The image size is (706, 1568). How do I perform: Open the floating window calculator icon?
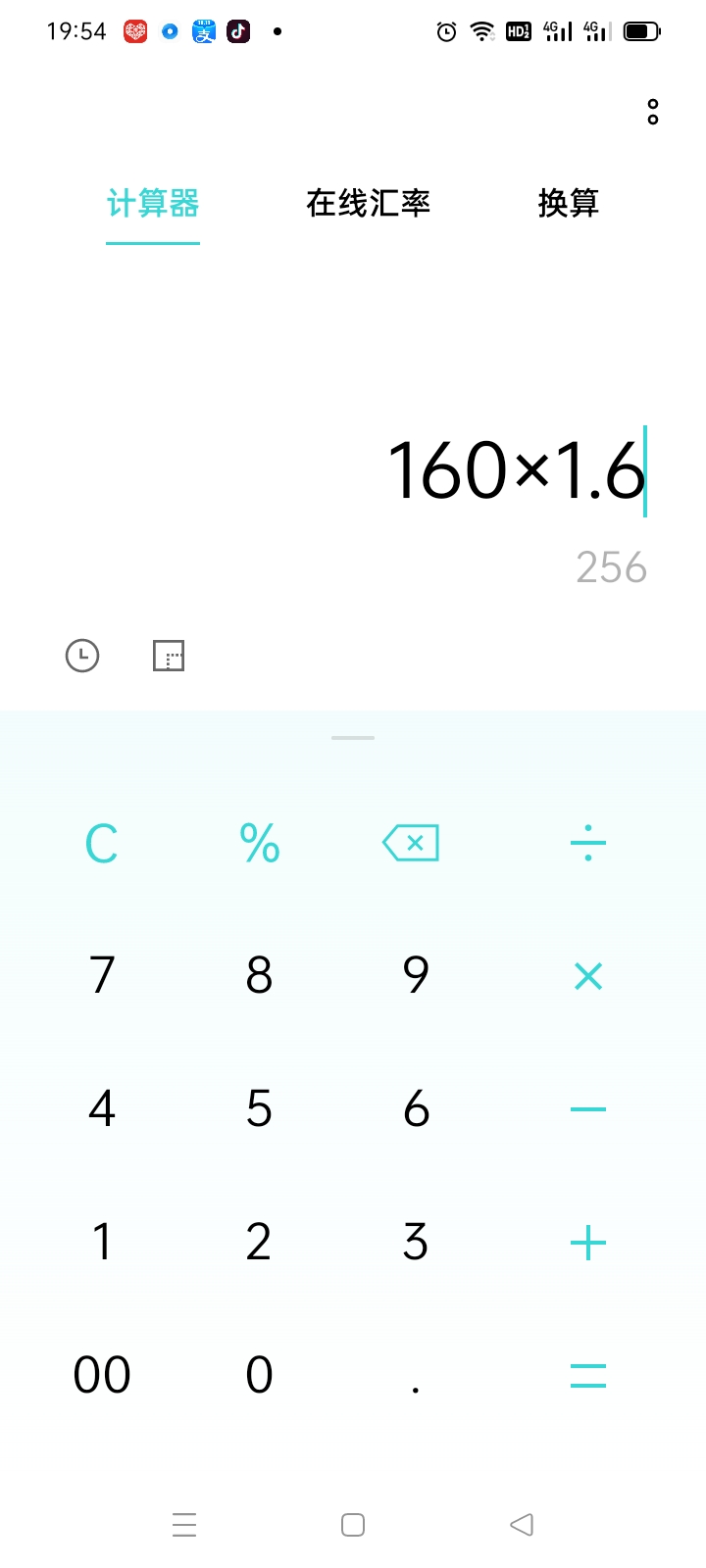(169, 656)
